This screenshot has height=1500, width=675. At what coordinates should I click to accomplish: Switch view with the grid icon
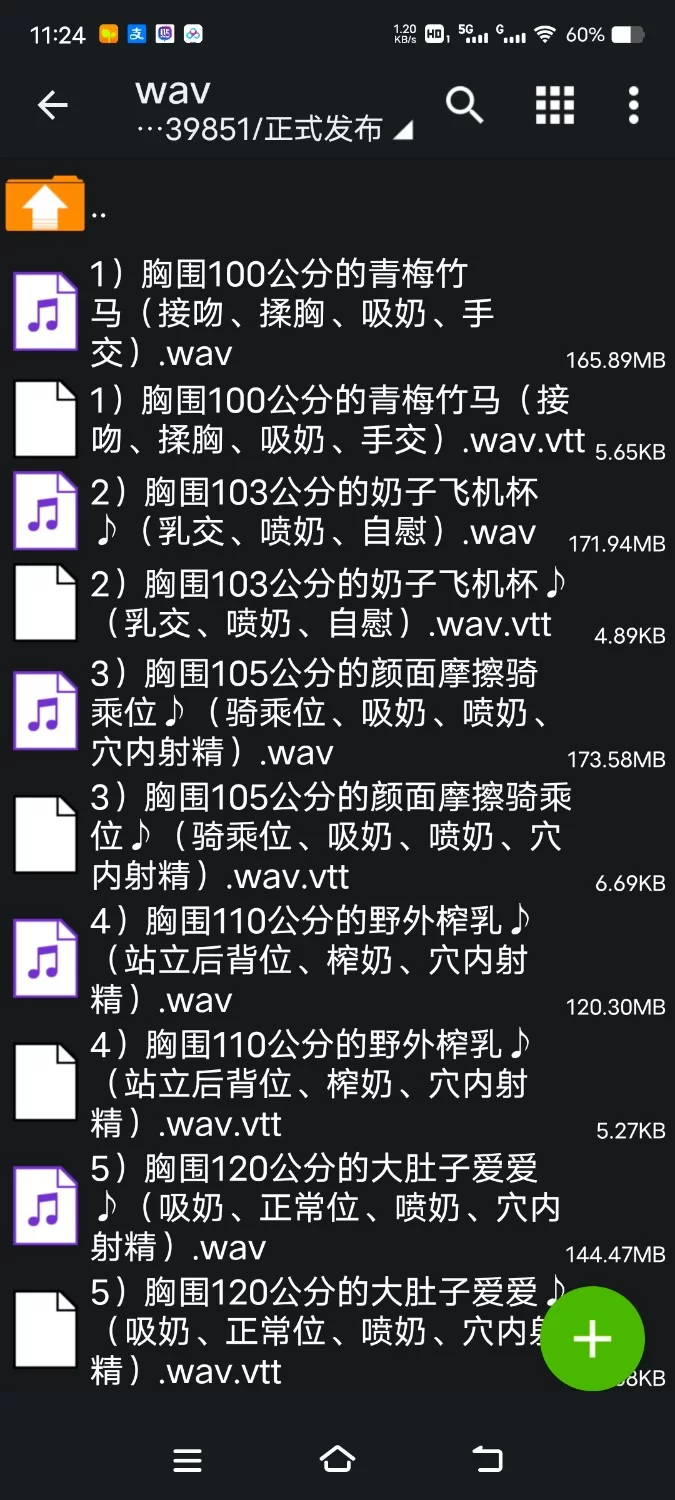click(x=555, y=105)
